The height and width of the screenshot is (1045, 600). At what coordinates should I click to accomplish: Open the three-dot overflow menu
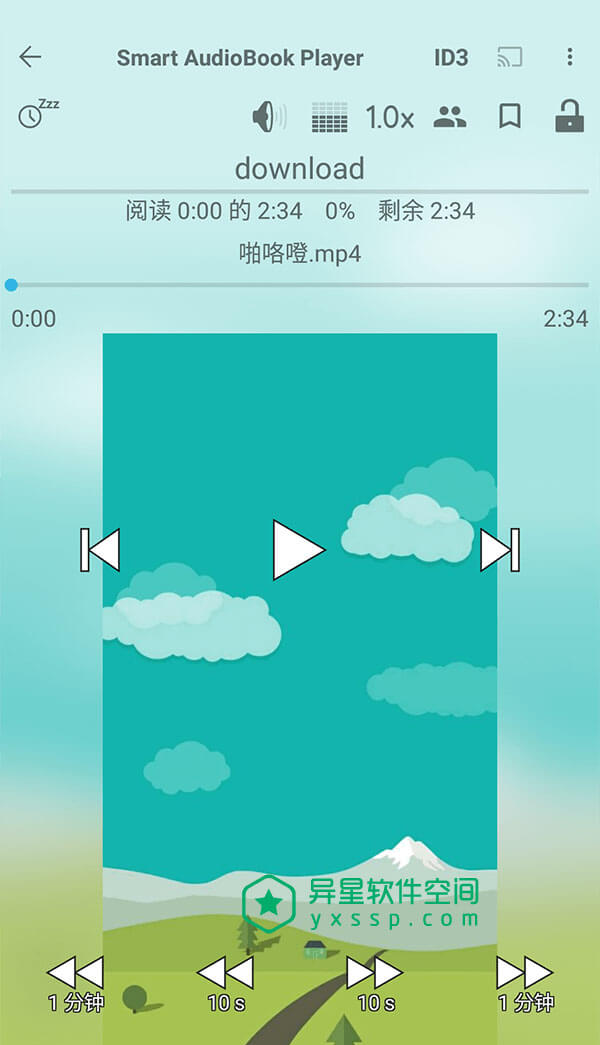(570, 57)
